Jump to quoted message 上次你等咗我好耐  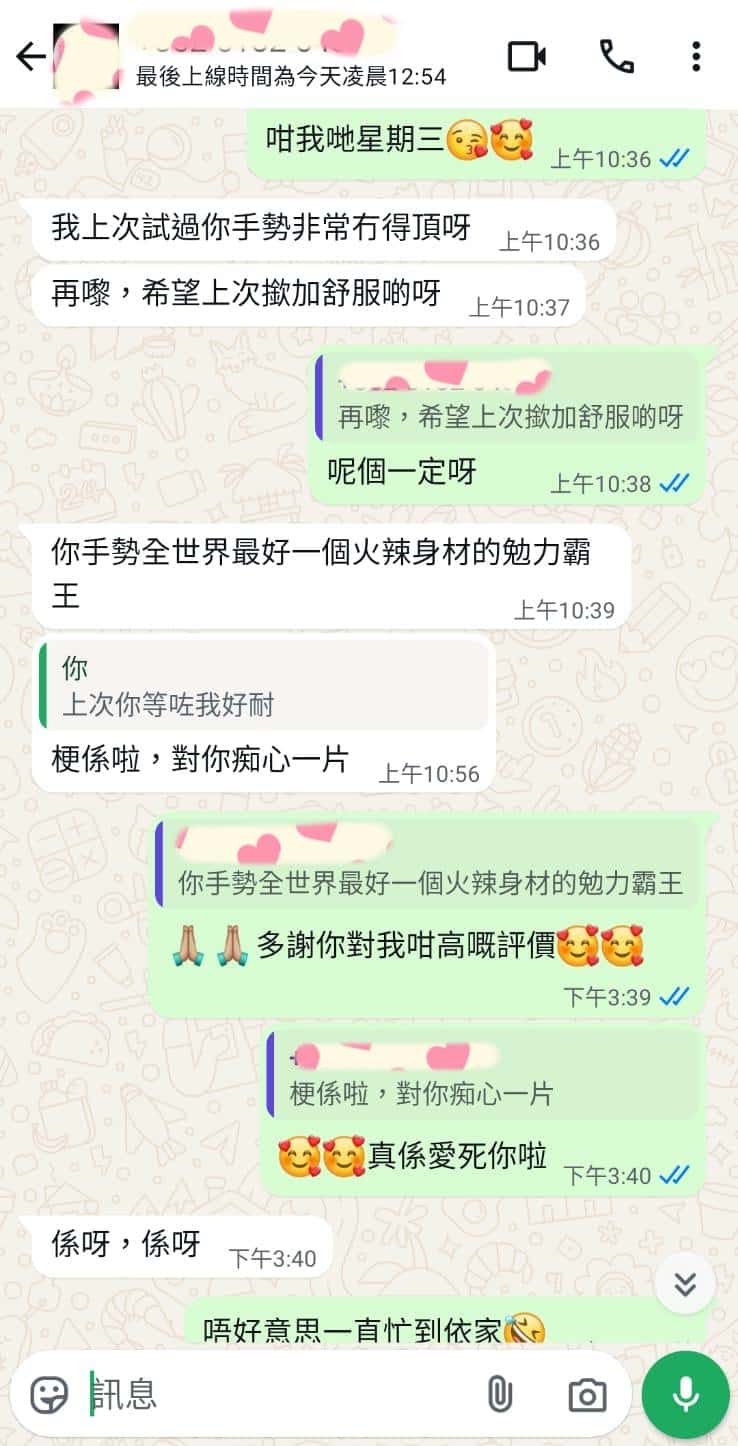pos(264,687)
